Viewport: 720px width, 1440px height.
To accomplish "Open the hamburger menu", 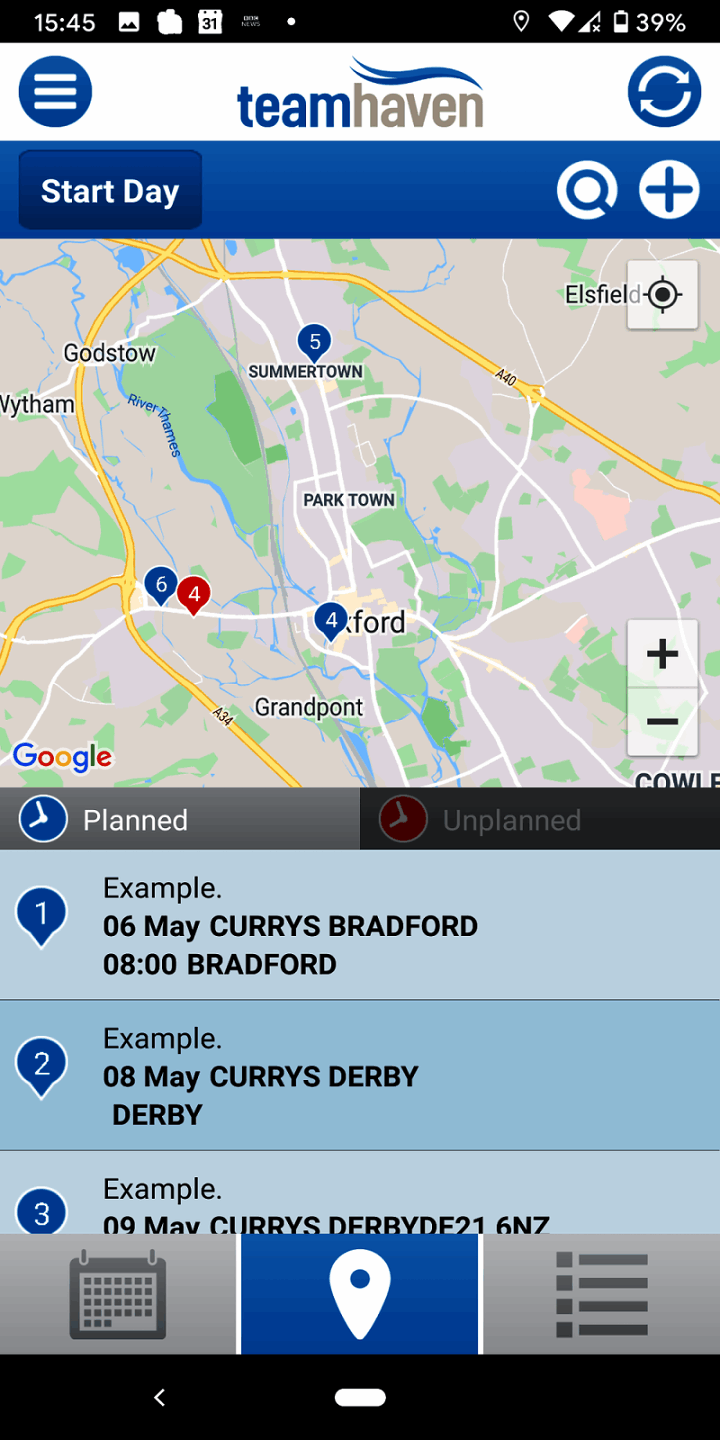I will (x=55, y=91).
